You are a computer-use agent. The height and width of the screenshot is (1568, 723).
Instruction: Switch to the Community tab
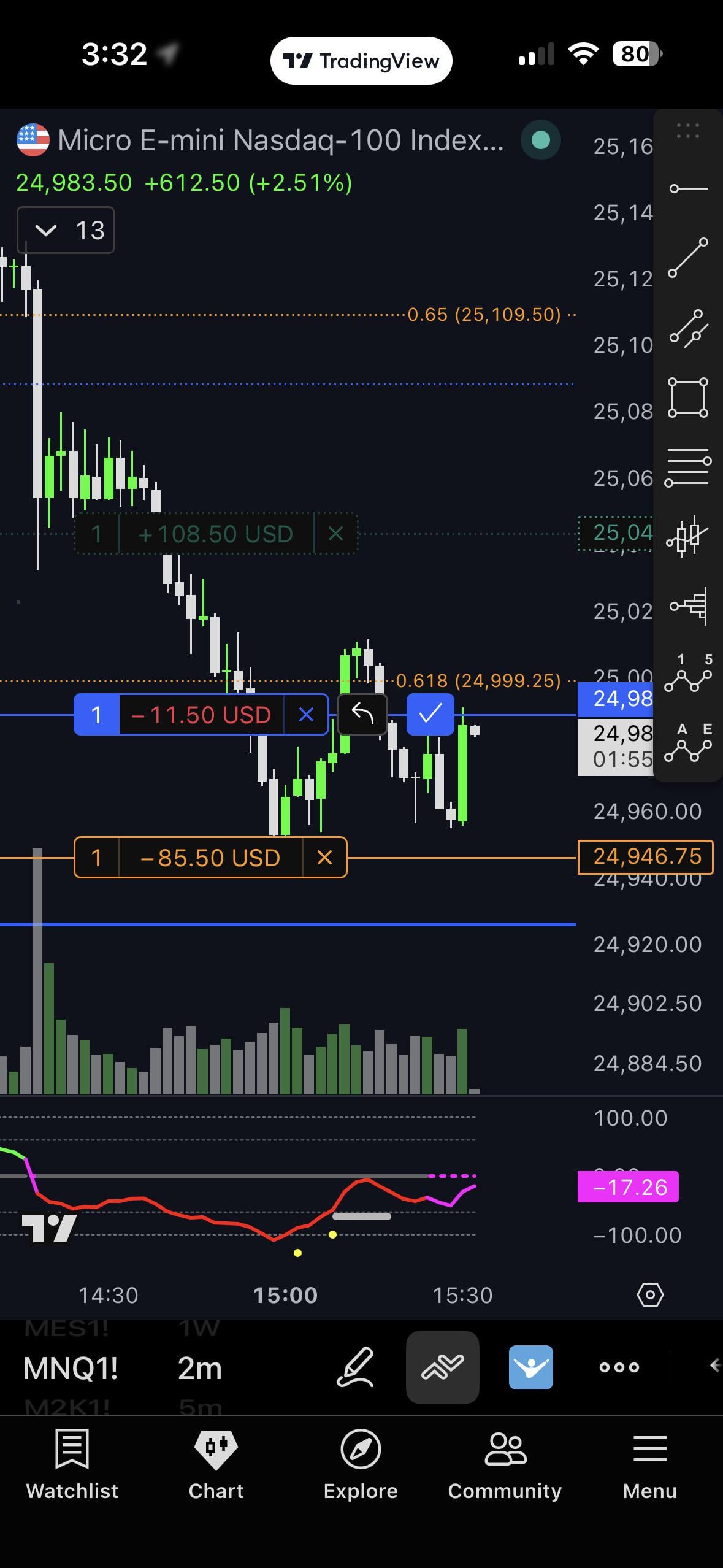click(505, 1465)
